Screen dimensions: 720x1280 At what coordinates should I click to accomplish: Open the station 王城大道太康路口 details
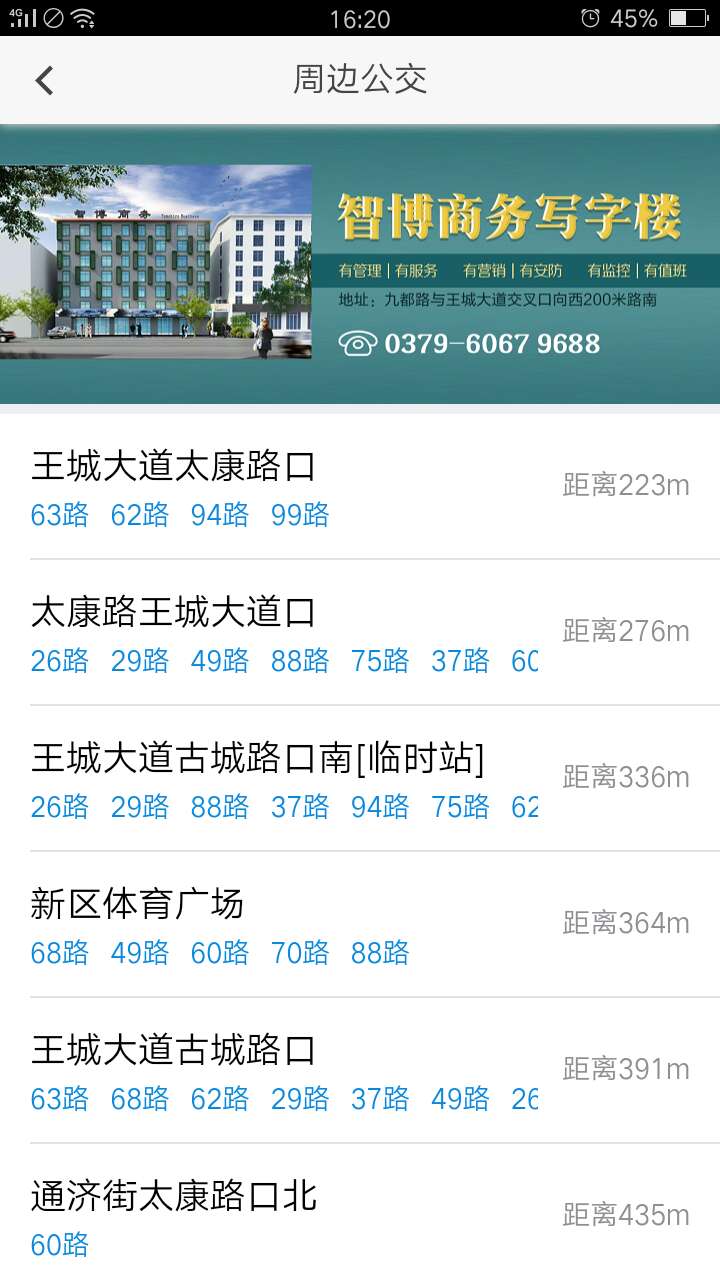click(x=155, y=467)
